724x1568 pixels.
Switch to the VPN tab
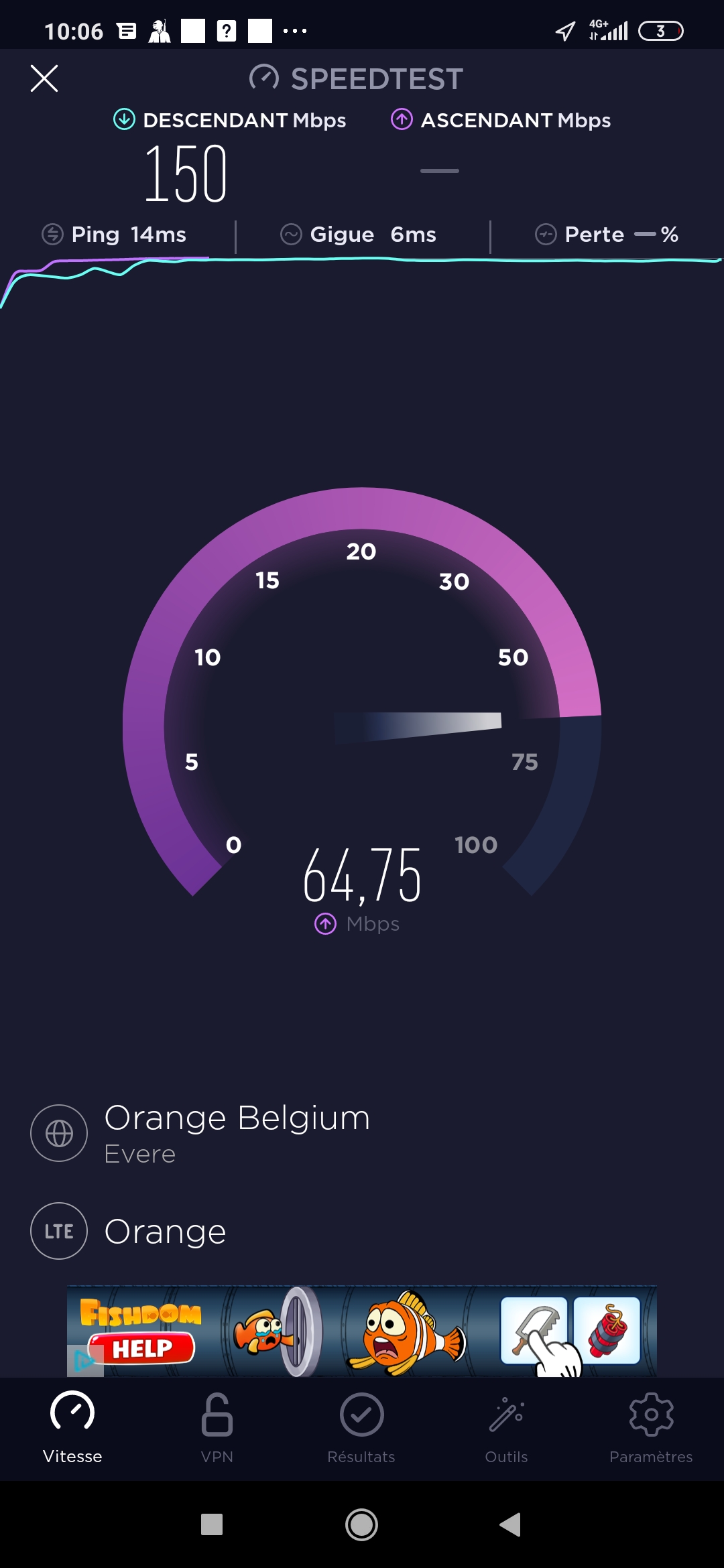click(x=217, y=1427)
